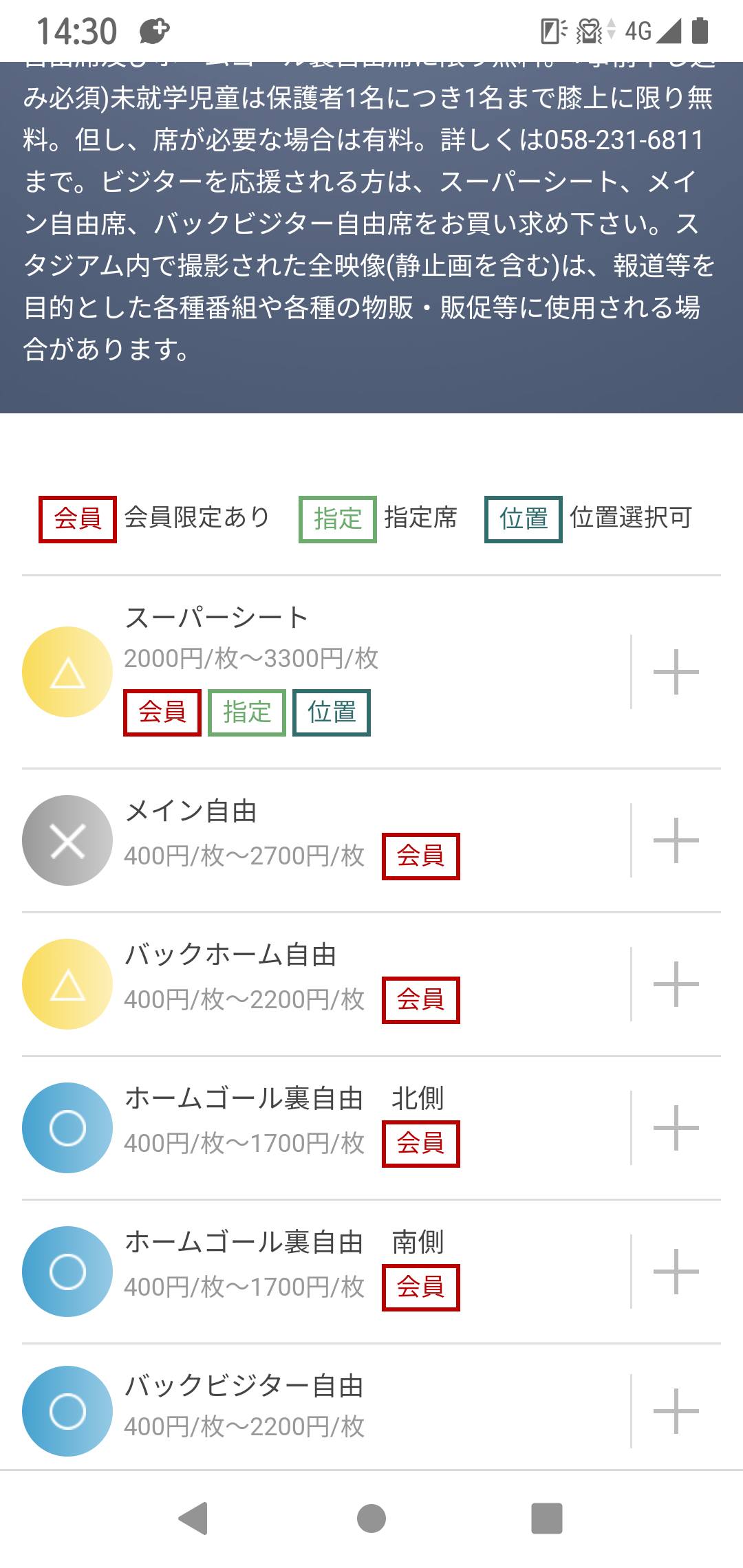Expand ホームゴール裏自由 北側 tickets
The height and width of the screenshot is (1568, 743).
click(x=676, y=1128)
